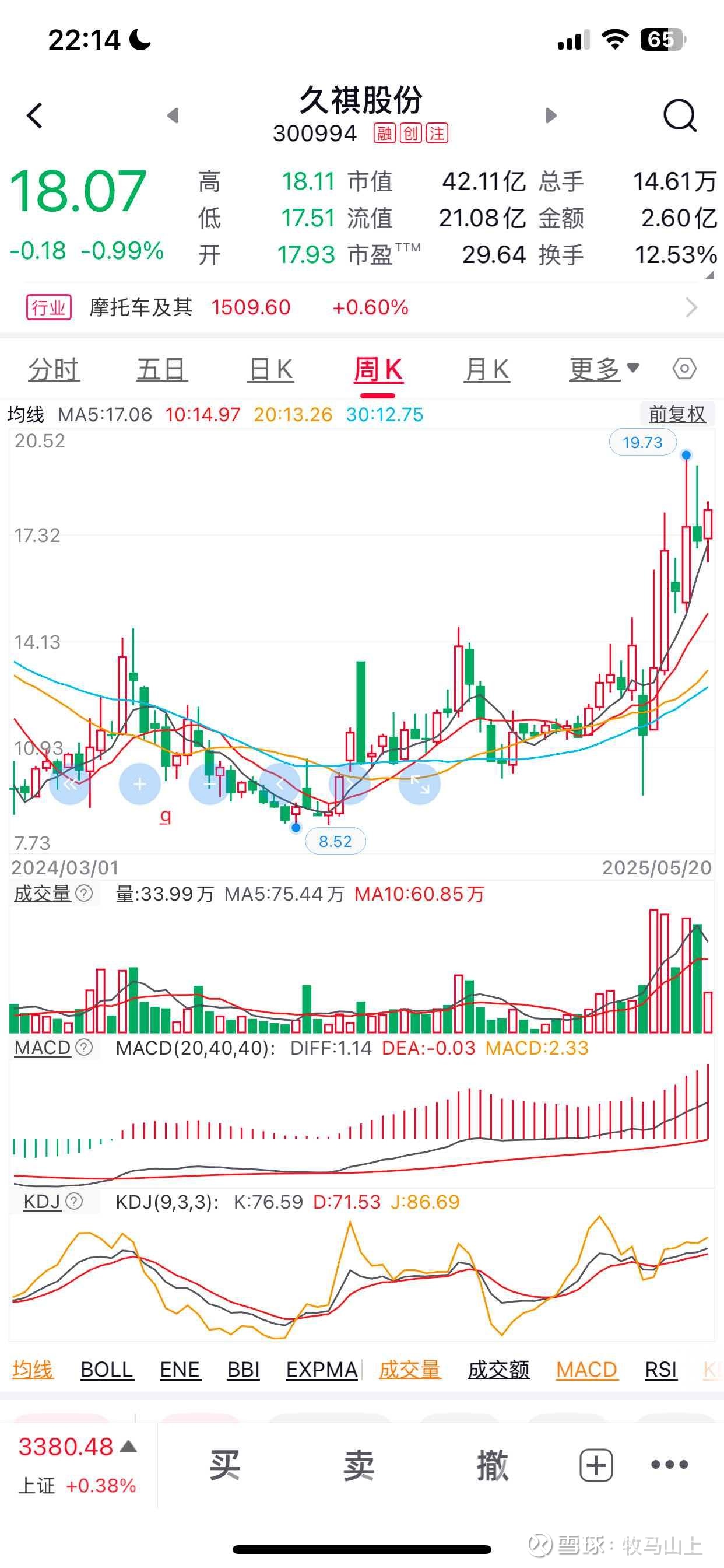Switch to the 分时 tab
The width and height of the screenshot is (724, 1568).
54,368
